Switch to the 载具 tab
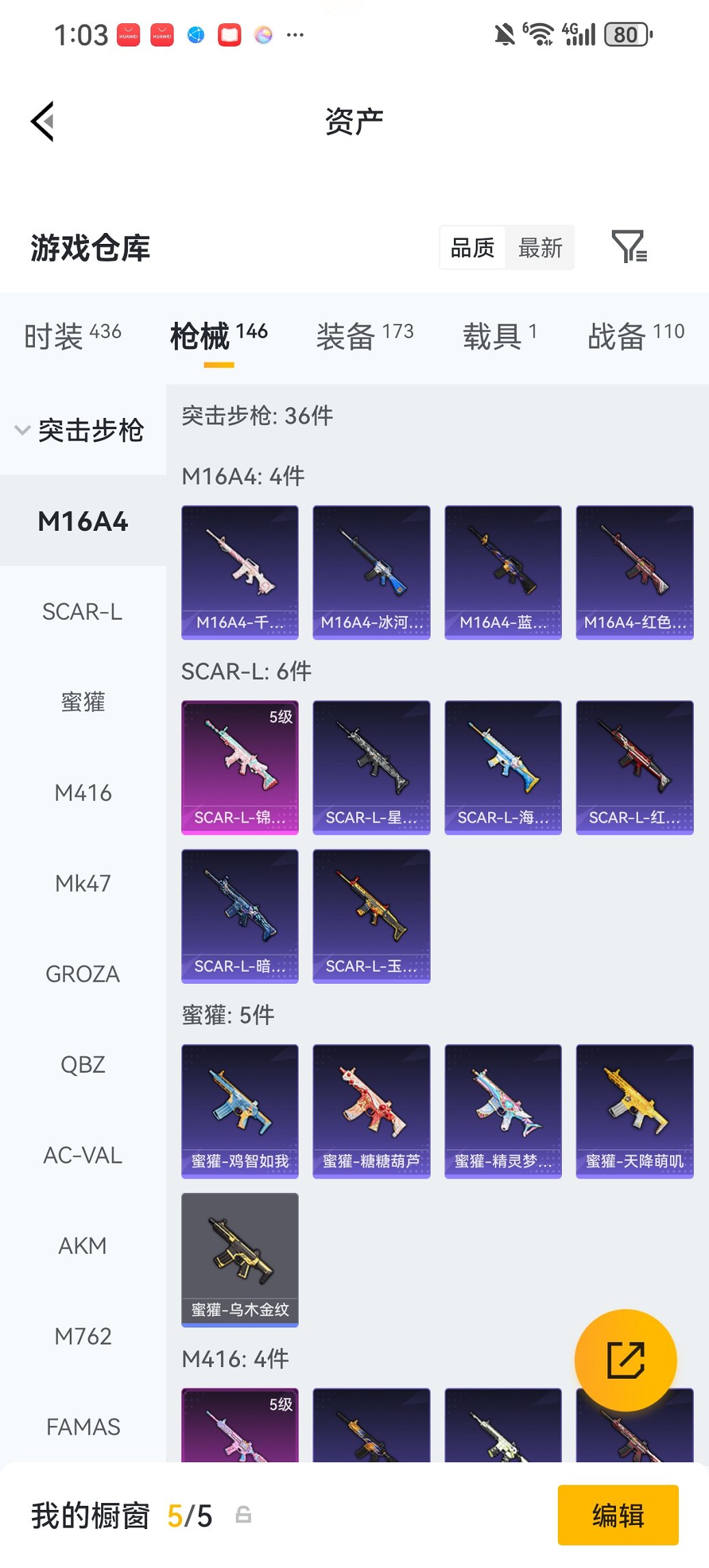Viewport: 709px width, 1568px height. click(x=499, y=335)
